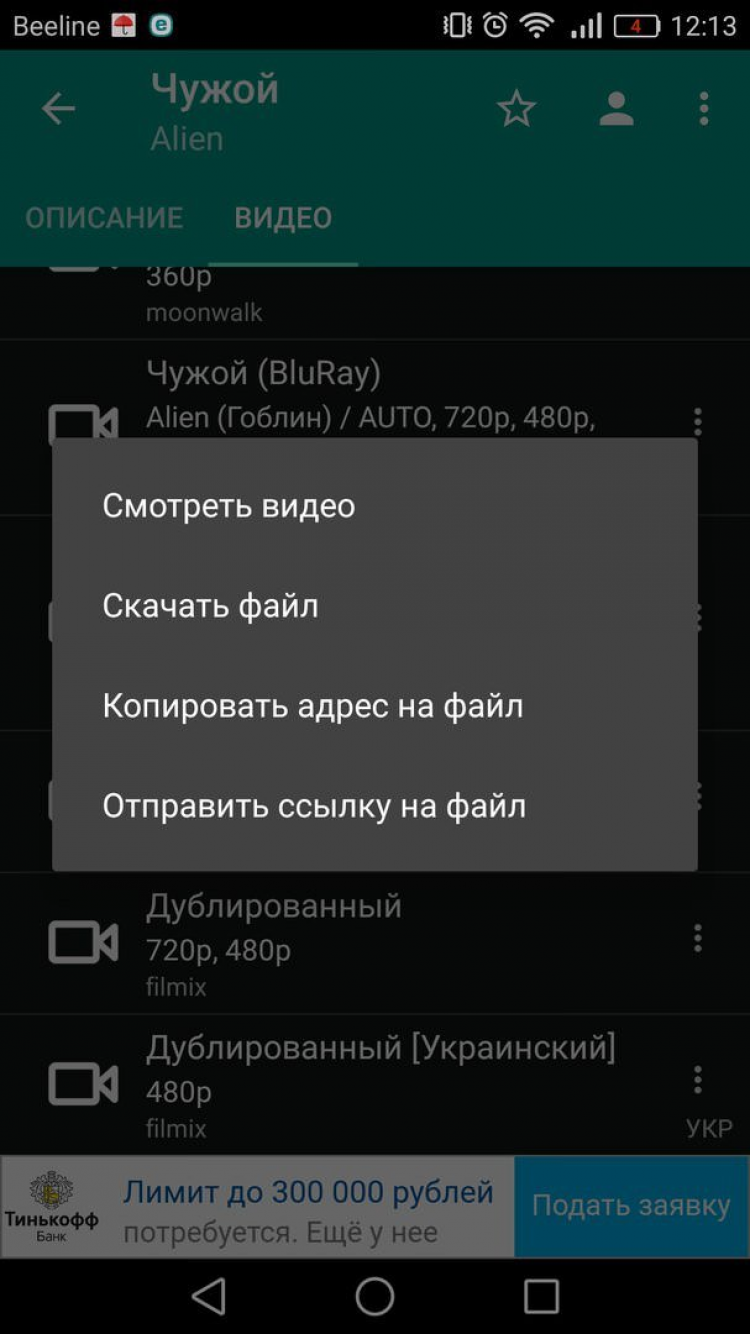Open the system recent apps button
The width and height of the screenshot is (750, 1334).
pyautogui.click(x=541, y=1296)
